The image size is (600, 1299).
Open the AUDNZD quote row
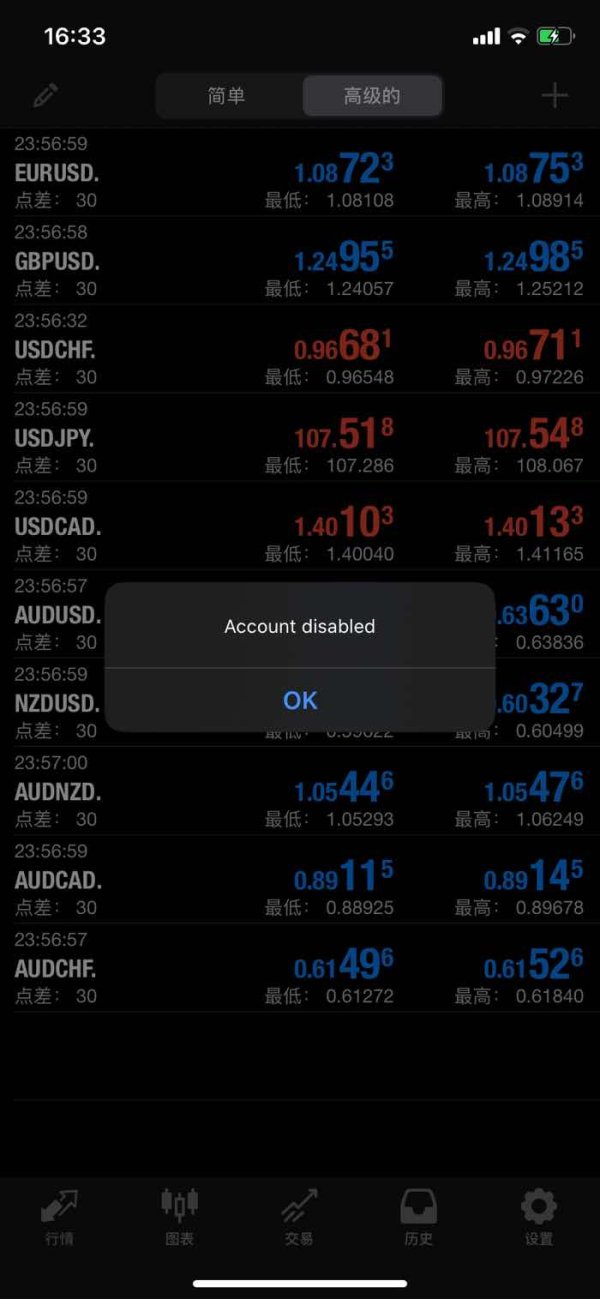click(300, 791)
